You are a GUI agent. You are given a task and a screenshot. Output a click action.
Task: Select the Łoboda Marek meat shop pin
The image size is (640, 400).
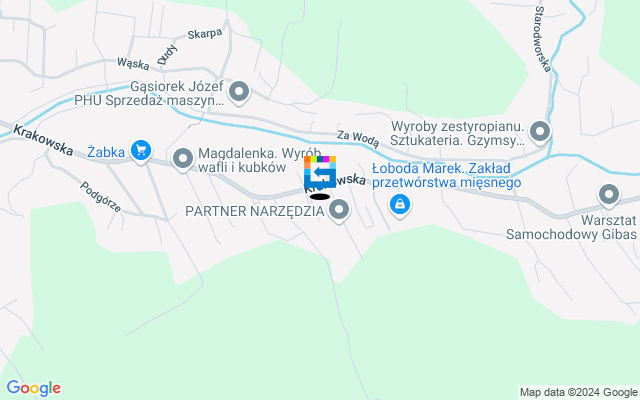(400, 205)
